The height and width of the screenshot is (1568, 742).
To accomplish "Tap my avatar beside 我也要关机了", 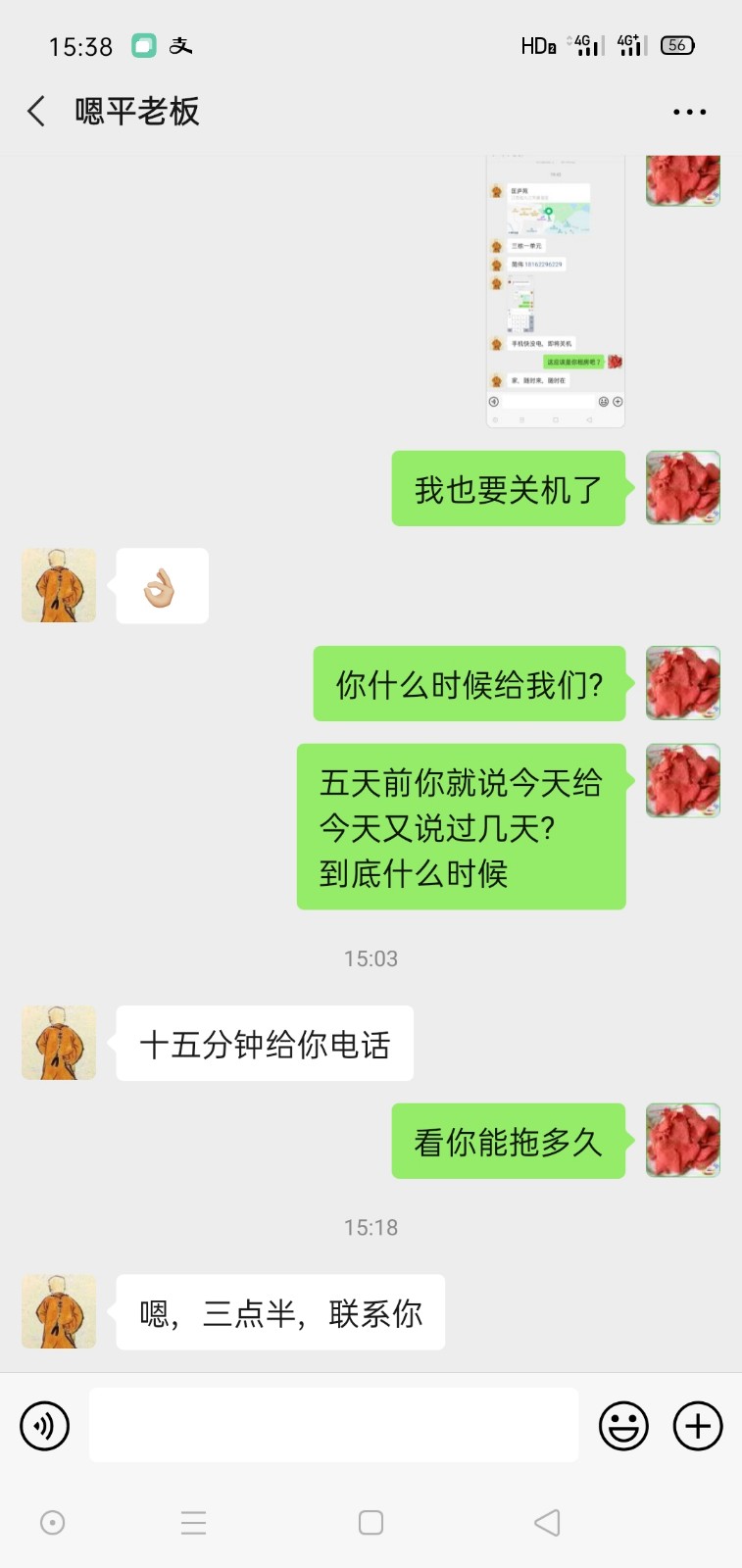I will click(x=683, y=488).
